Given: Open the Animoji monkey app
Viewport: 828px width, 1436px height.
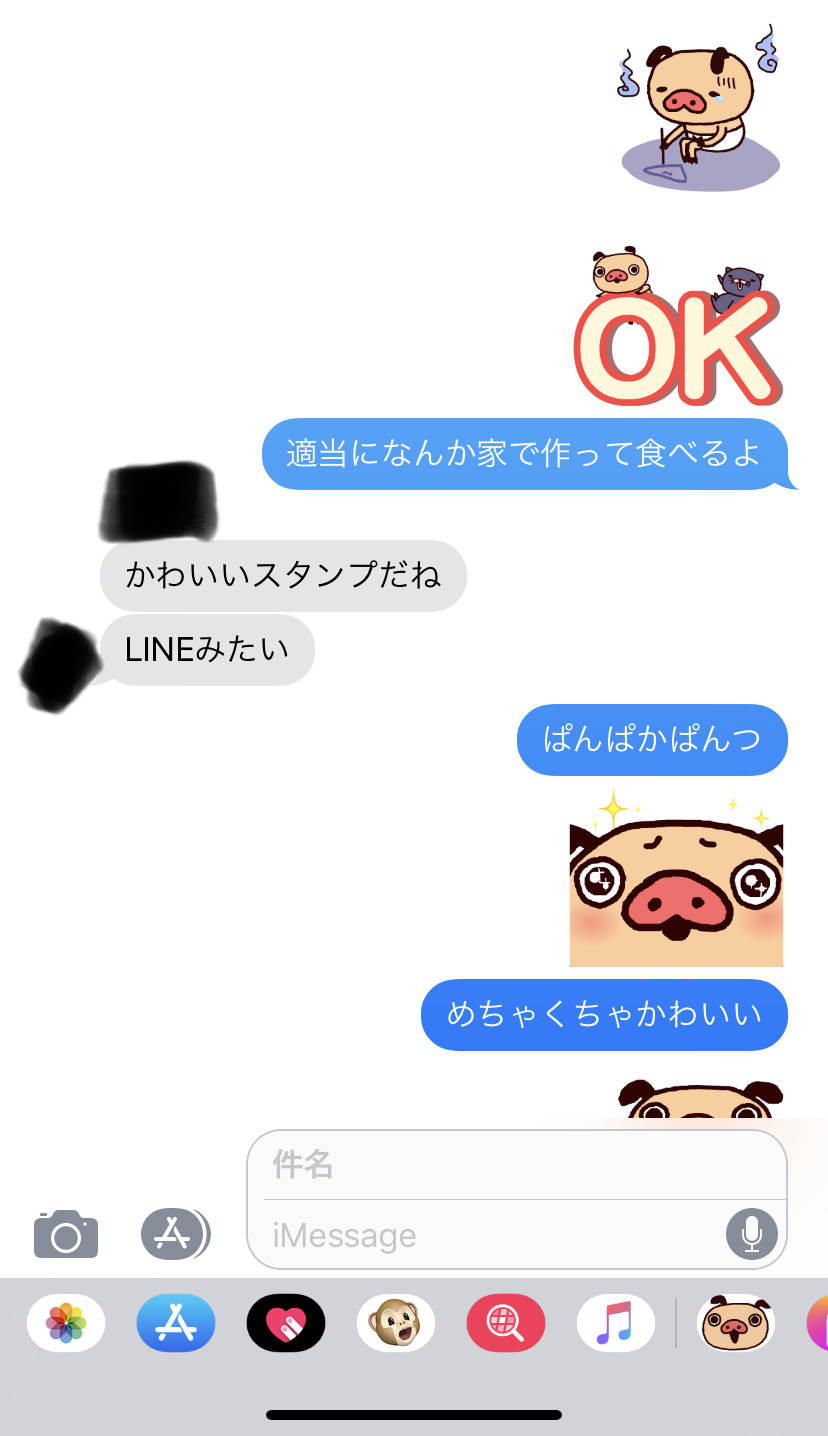Looking at the screenshot, I should tap(396, 1323).
